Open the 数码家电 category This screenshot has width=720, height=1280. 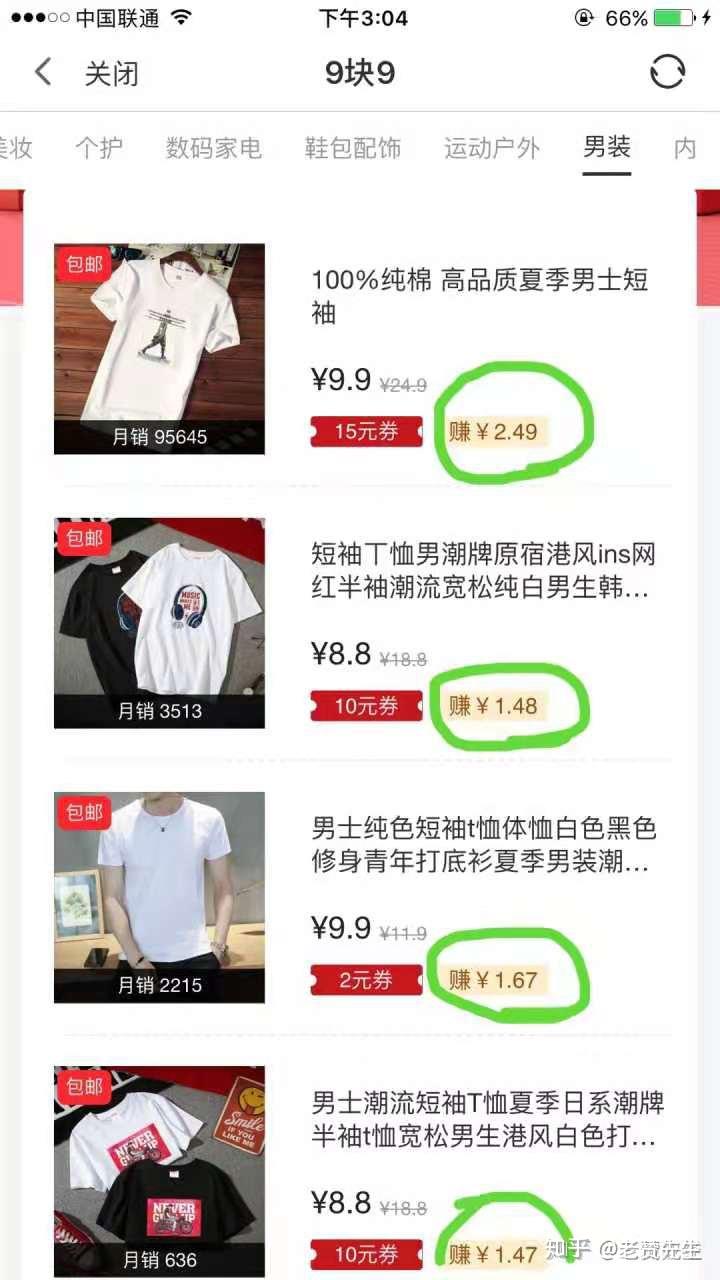[x=212, y=148]
